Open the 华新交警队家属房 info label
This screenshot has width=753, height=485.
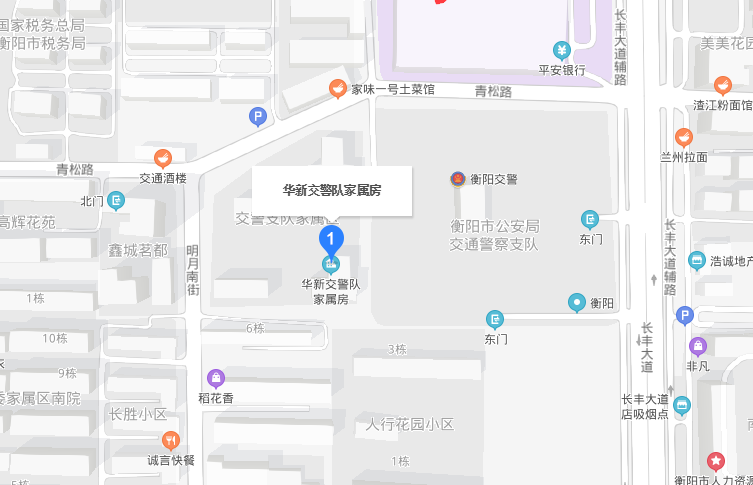pyautogui.click(x=332, y=190)
